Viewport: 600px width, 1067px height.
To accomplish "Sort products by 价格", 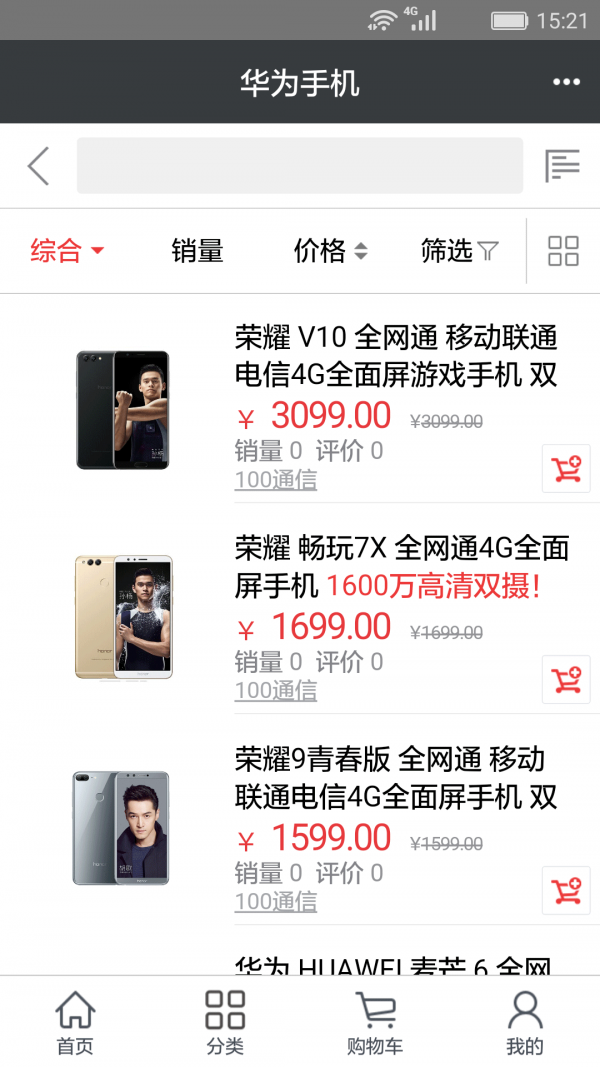I will 330,251.
